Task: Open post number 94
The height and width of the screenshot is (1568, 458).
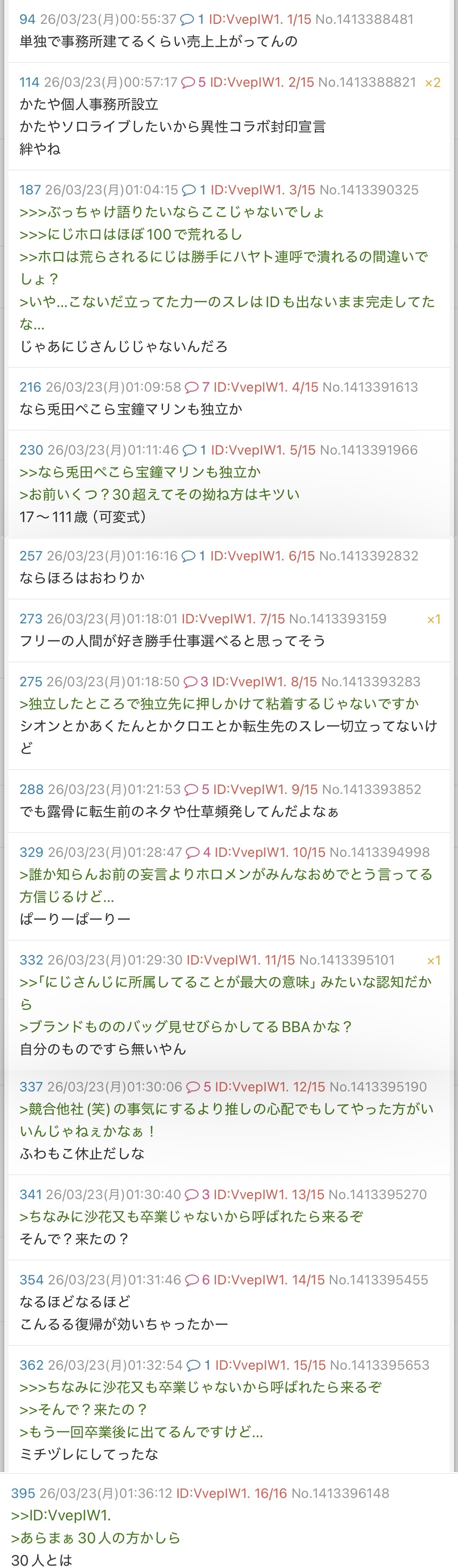Action: tap(27, 19)
